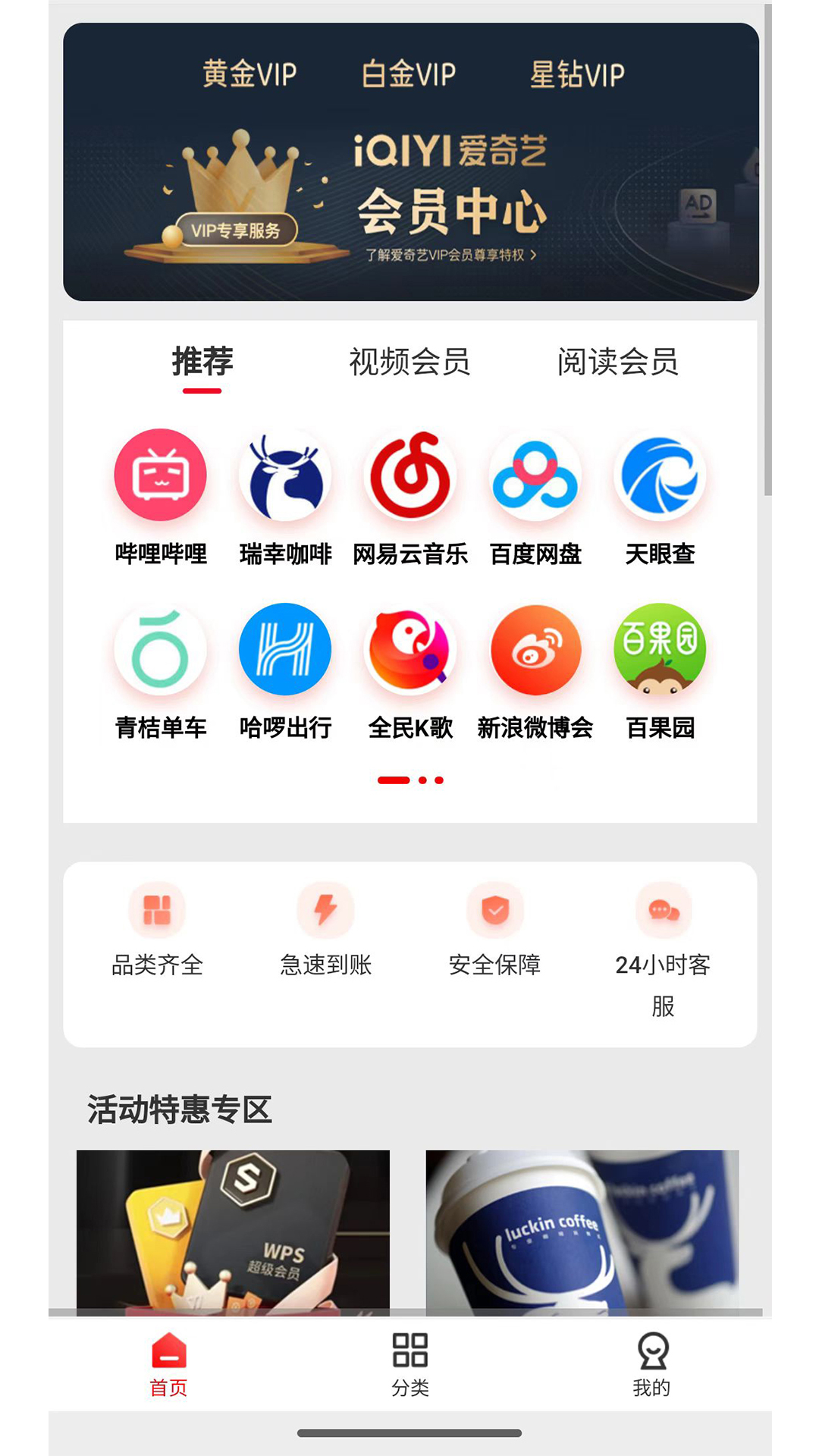Tap the 全民K歌 icon
Viewport: 819px width, 1456px height.
(x=409, y=648)
